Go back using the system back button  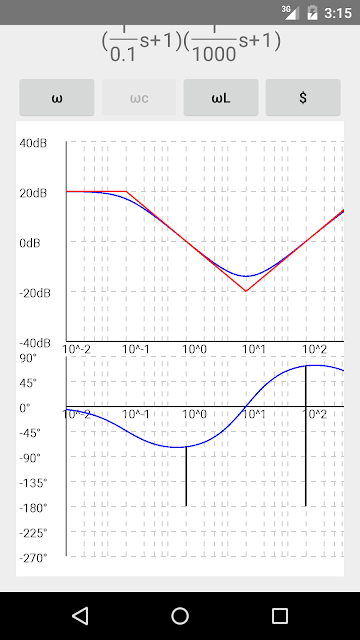[80, 616]
